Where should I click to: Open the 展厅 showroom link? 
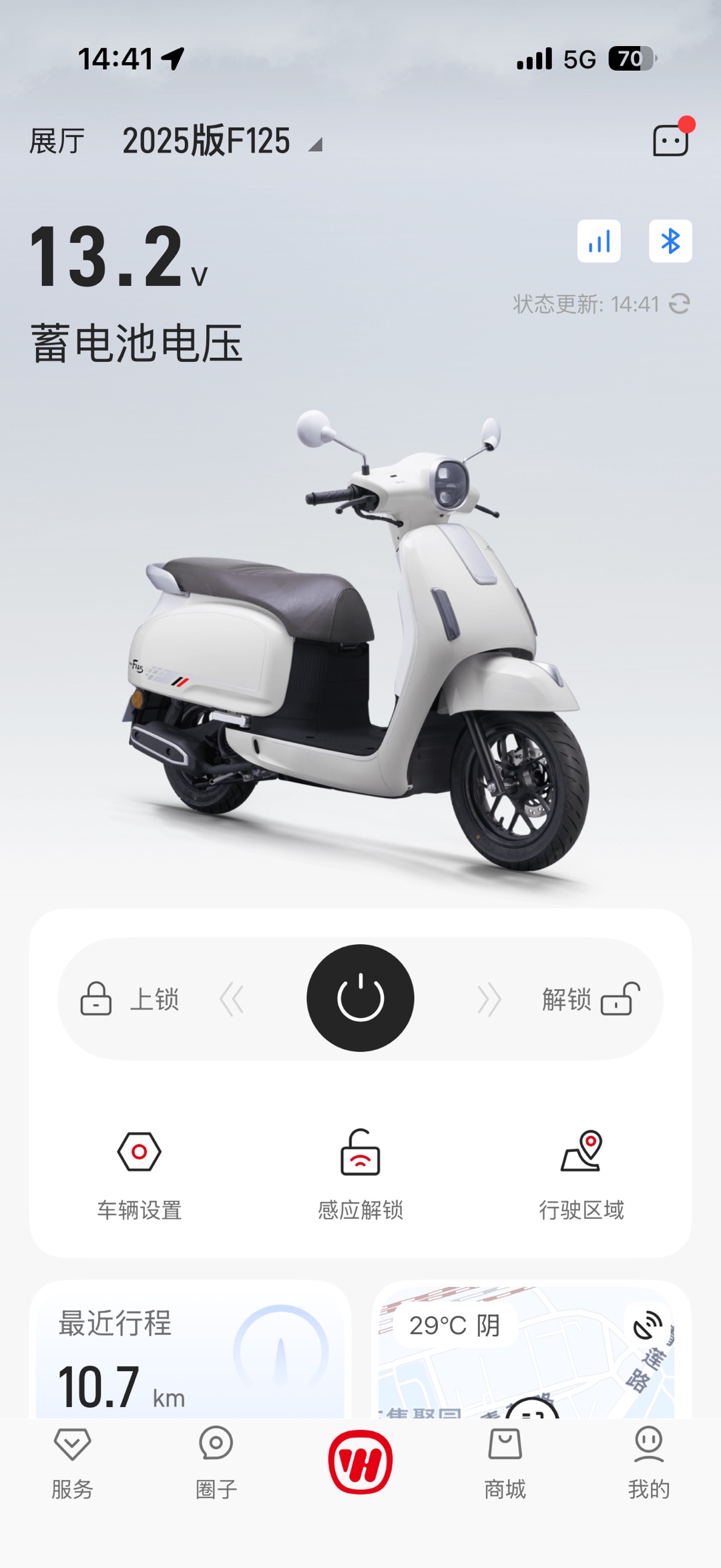[57, 142]
